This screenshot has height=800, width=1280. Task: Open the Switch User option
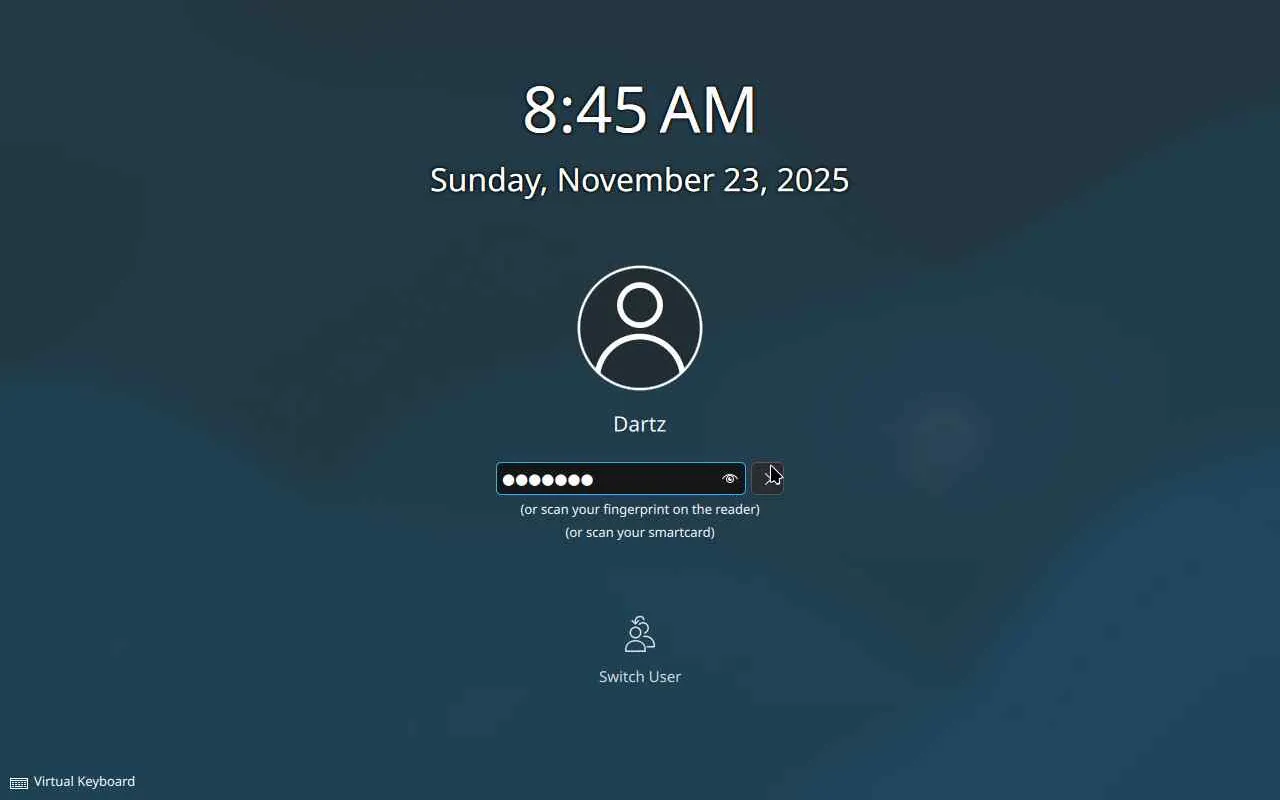tap(640, 650)
